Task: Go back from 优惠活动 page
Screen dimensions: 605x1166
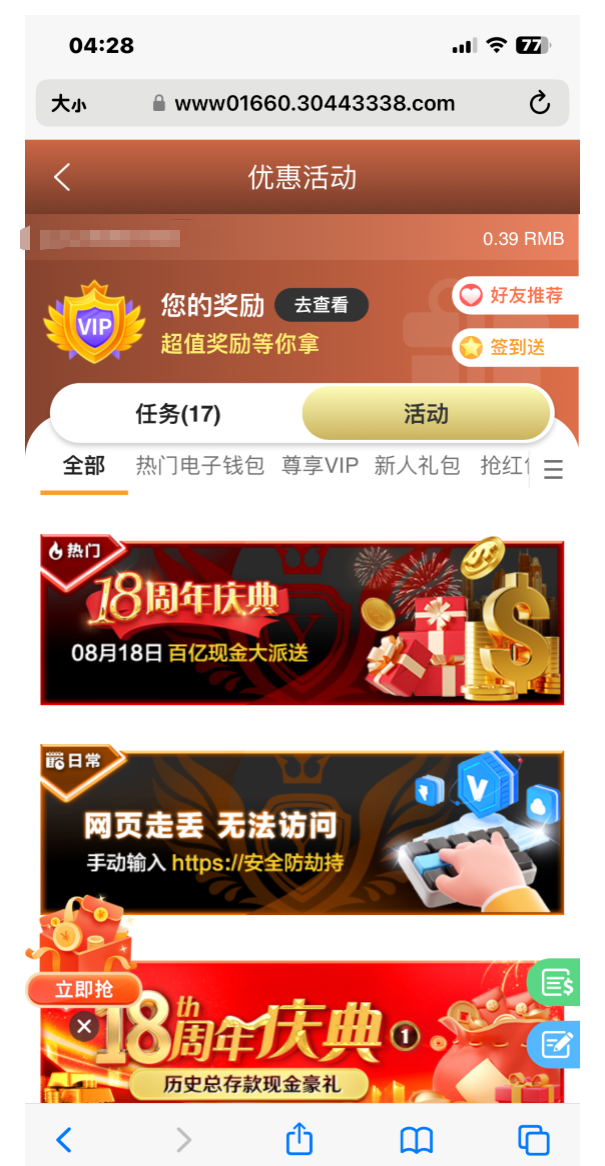Action: coord(62,178)
